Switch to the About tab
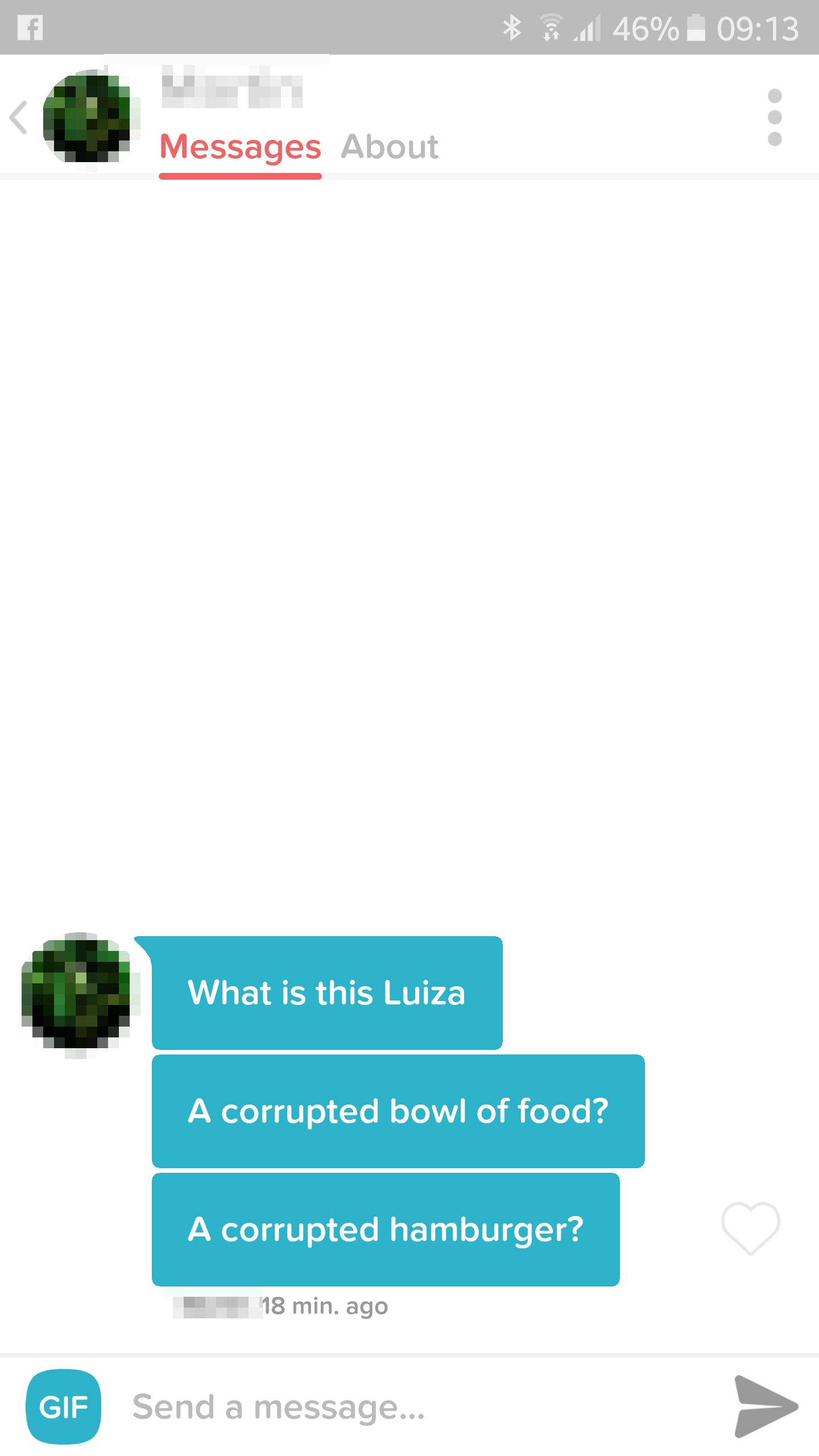Viewport: 819px width, 1456px height. pos(390,147)
